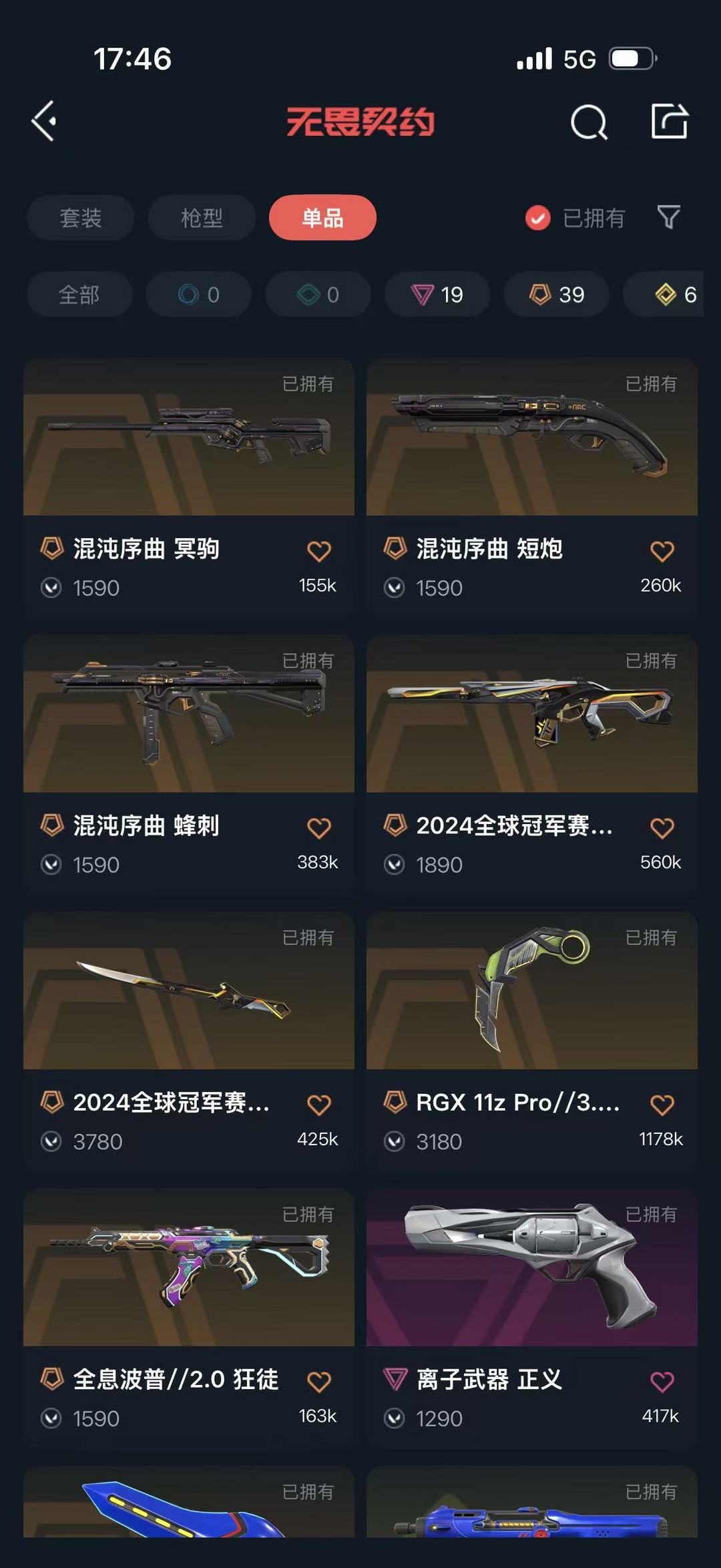Select the 全部 rarity chip
721x1568 pixels.
point(79,295)
